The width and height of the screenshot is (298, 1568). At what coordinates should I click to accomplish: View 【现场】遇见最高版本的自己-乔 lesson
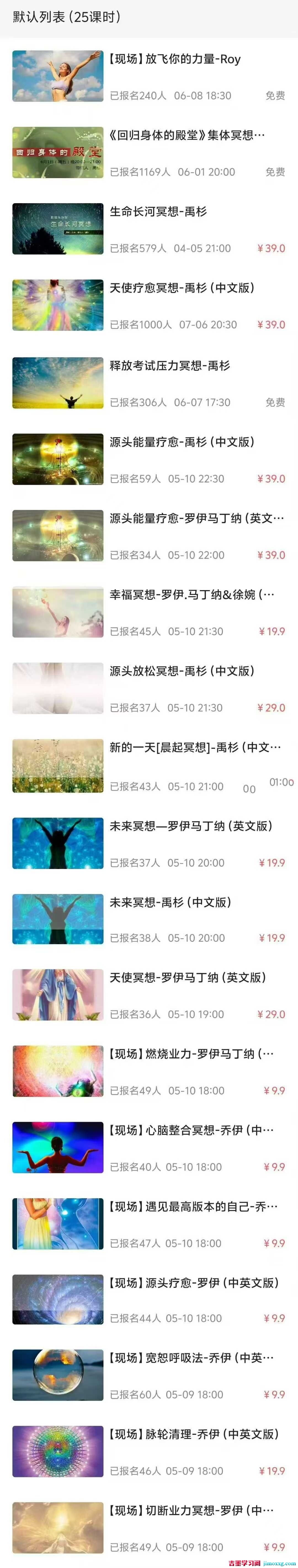pyautogui.click(x=193, y=1206)
